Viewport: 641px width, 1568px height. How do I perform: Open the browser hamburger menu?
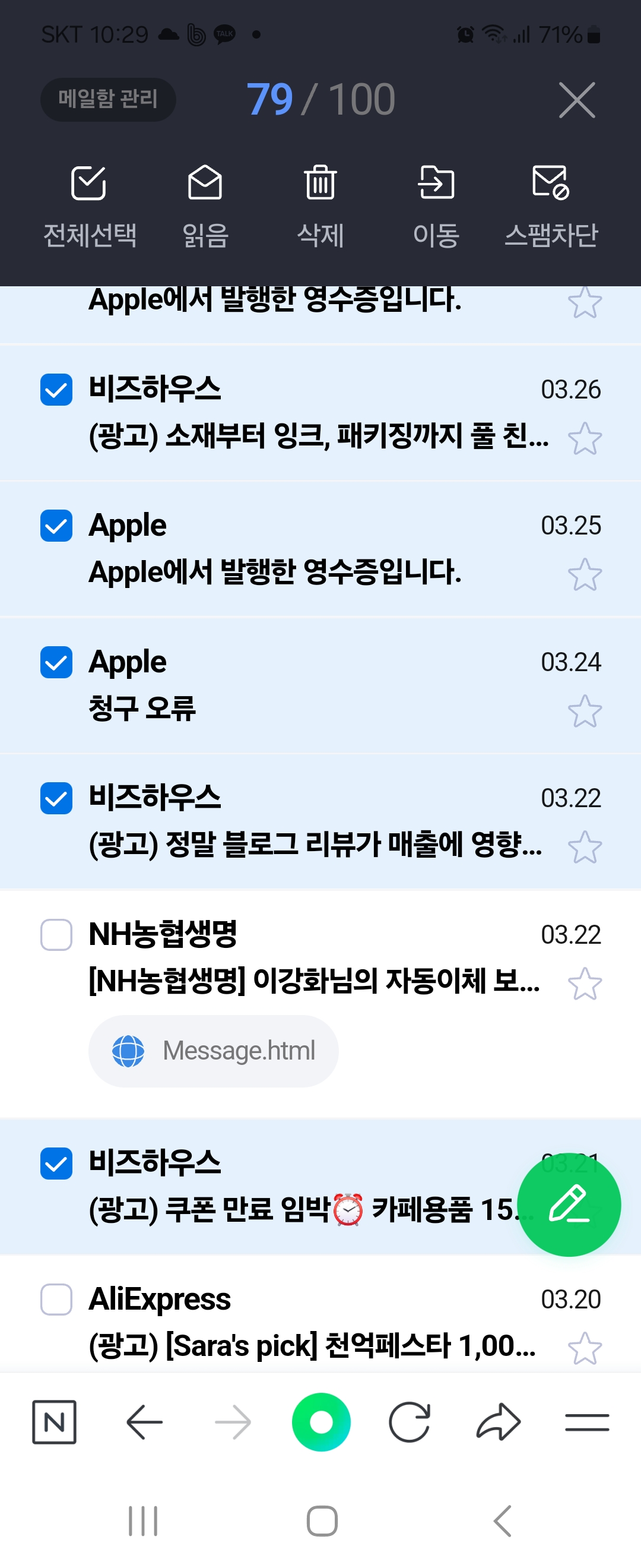click(587, 1422)
